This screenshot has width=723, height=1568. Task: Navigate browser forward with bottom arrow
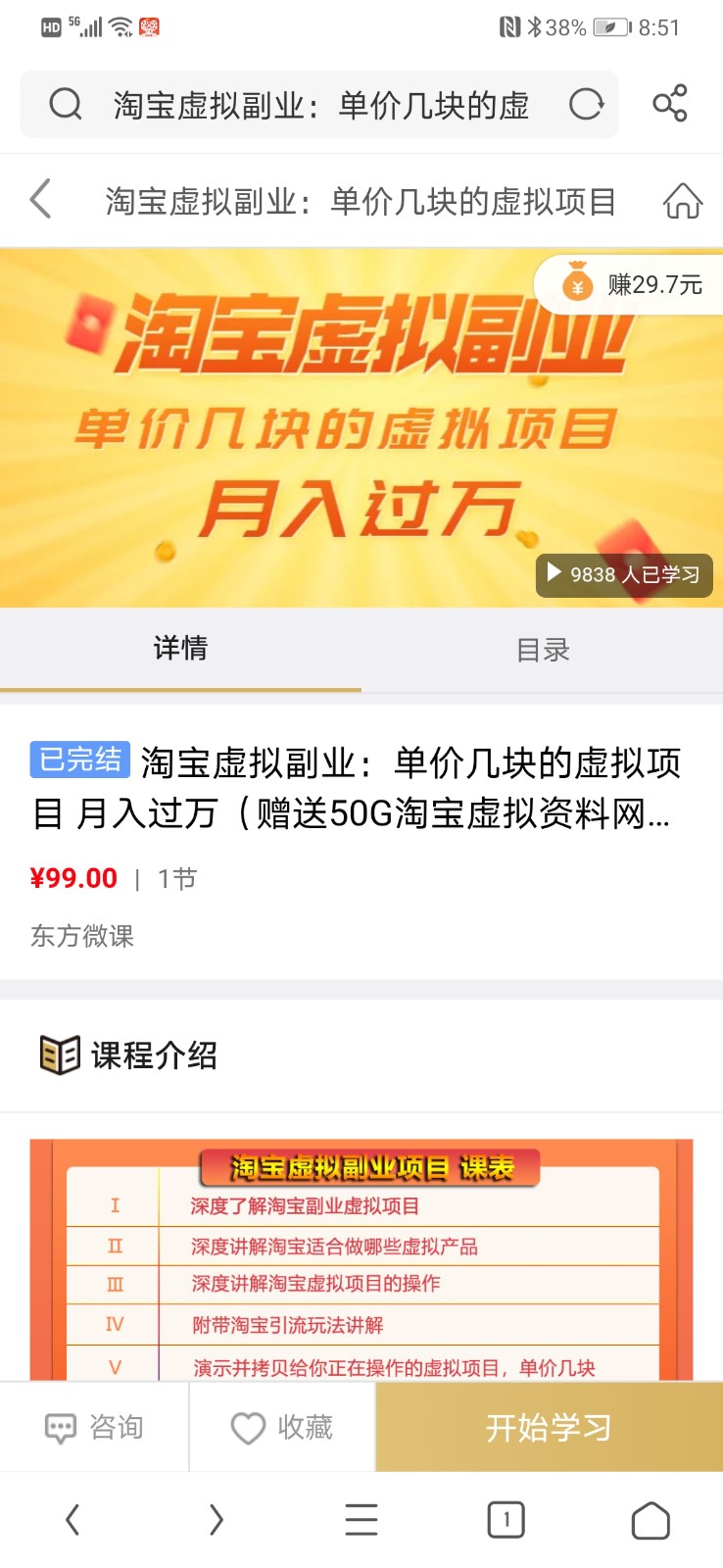pyautogui.click(x=217, y=1520)
